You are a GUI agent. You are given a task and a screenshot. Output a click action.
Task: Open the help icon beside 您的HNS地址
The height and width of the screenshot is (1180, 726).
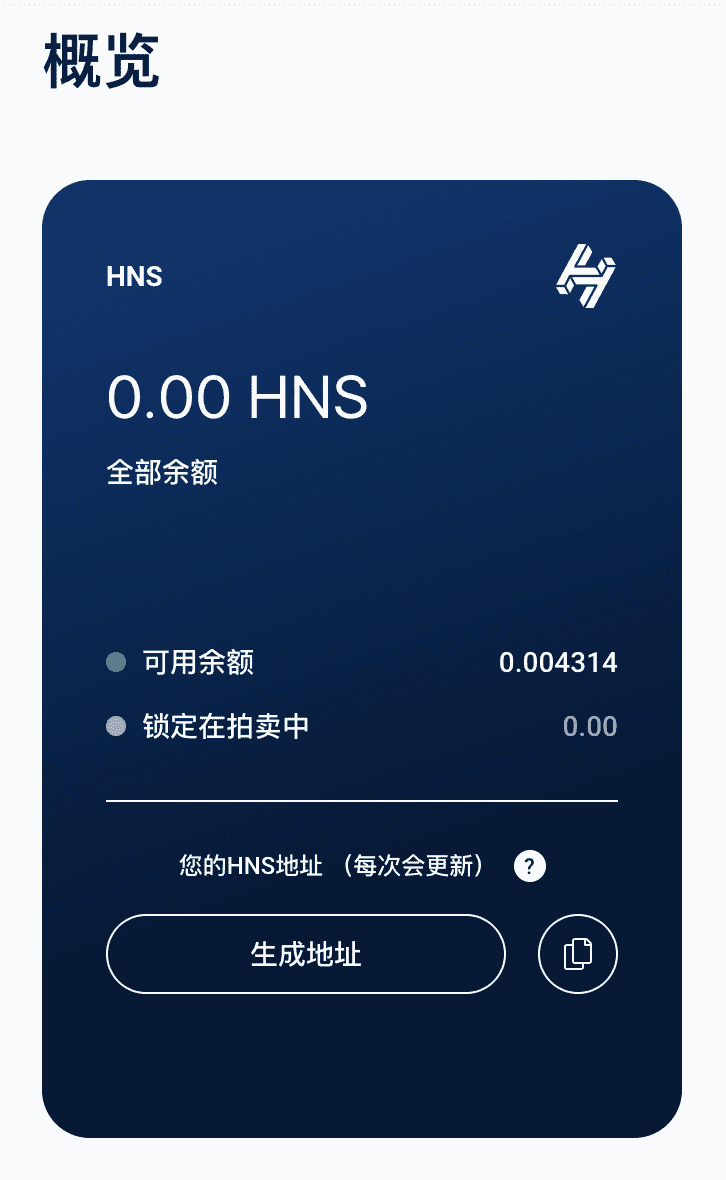[x=530, y=866]
